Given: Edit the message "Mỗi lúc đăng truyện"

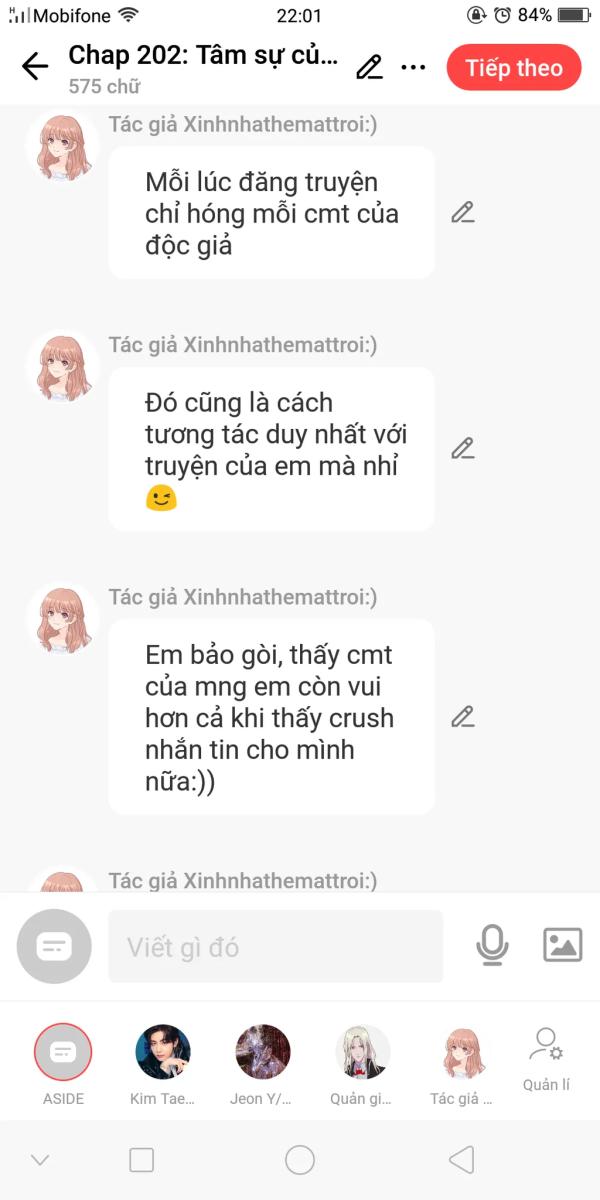Looking at the screenshot, I should (x=462, y=212).
